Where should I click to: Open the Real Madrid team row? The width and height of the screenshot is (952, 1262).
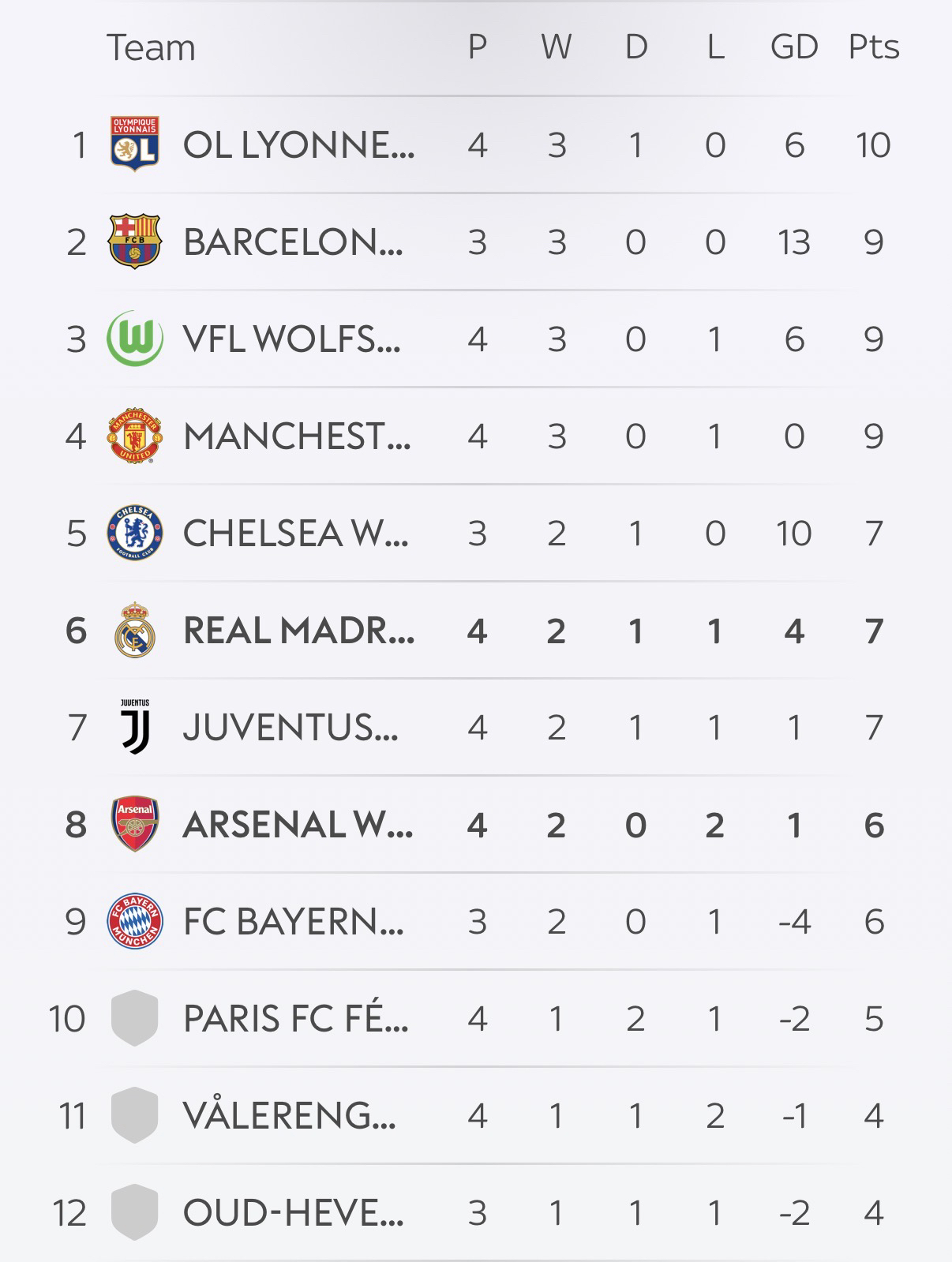[298, 631]
